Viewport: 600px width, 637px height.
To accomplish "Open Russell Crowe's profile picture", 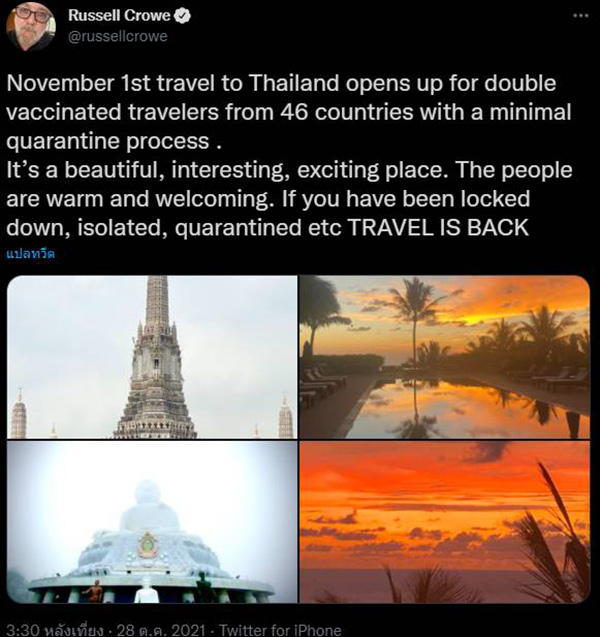I will click(x=30, y=26).
